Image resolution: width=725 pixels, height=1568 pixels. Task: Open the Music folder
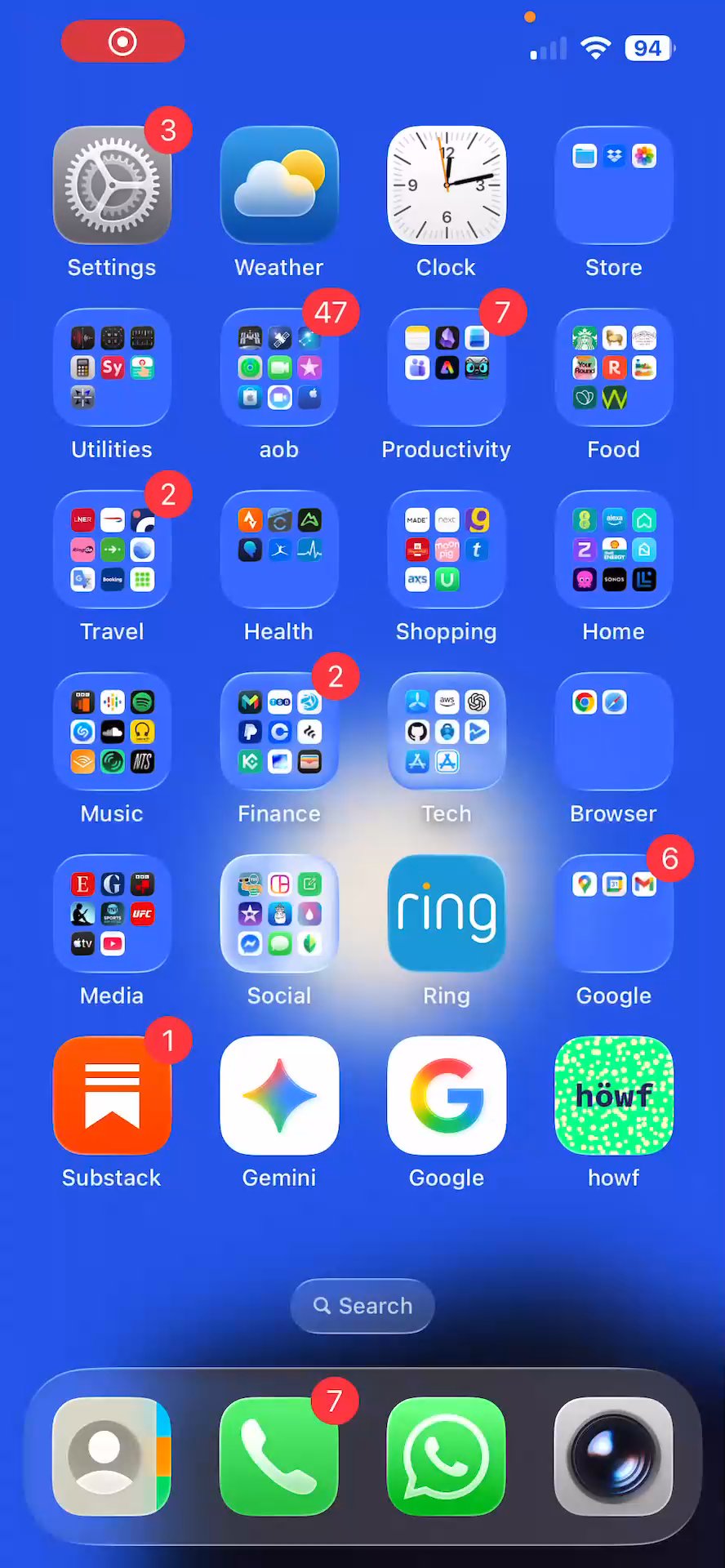click(112, 732)
